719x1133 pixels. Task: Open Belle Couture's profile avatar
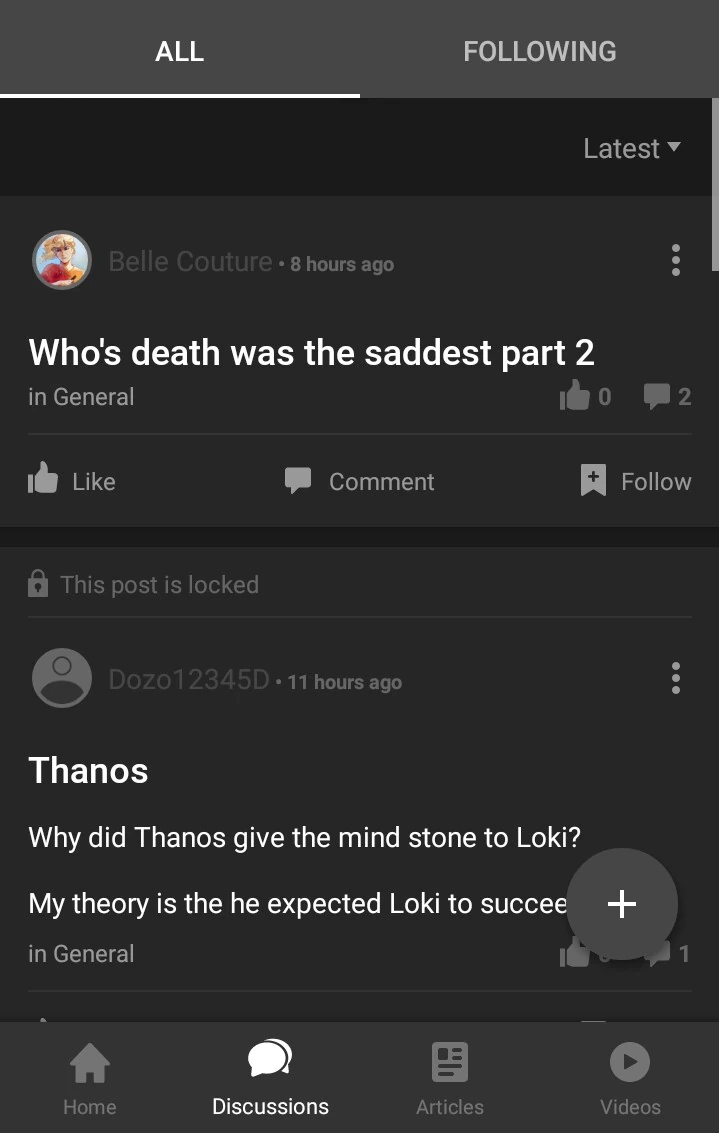point(62,260)
